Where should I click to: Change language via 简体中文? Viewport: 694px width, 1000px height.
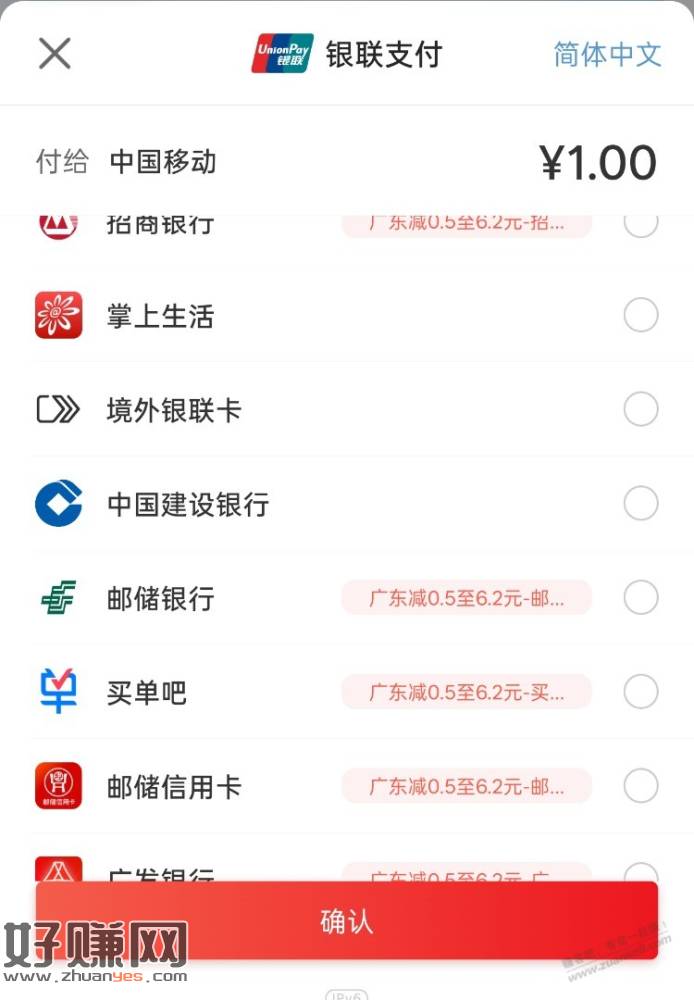coord(607,54)
